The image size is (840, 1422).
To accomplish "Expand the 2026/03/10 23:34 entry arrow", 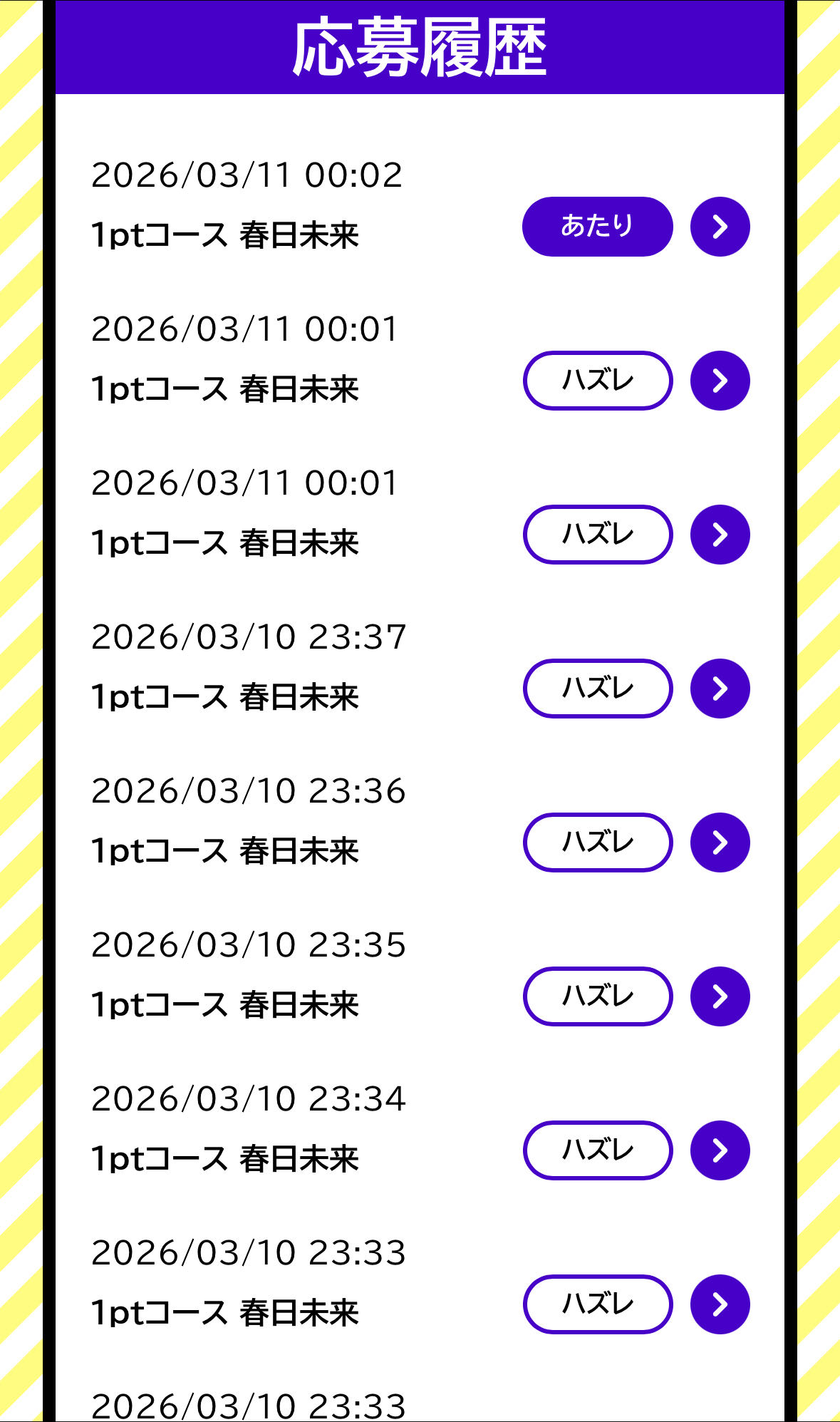I will pyautogui.click(x=720, y=1150).
